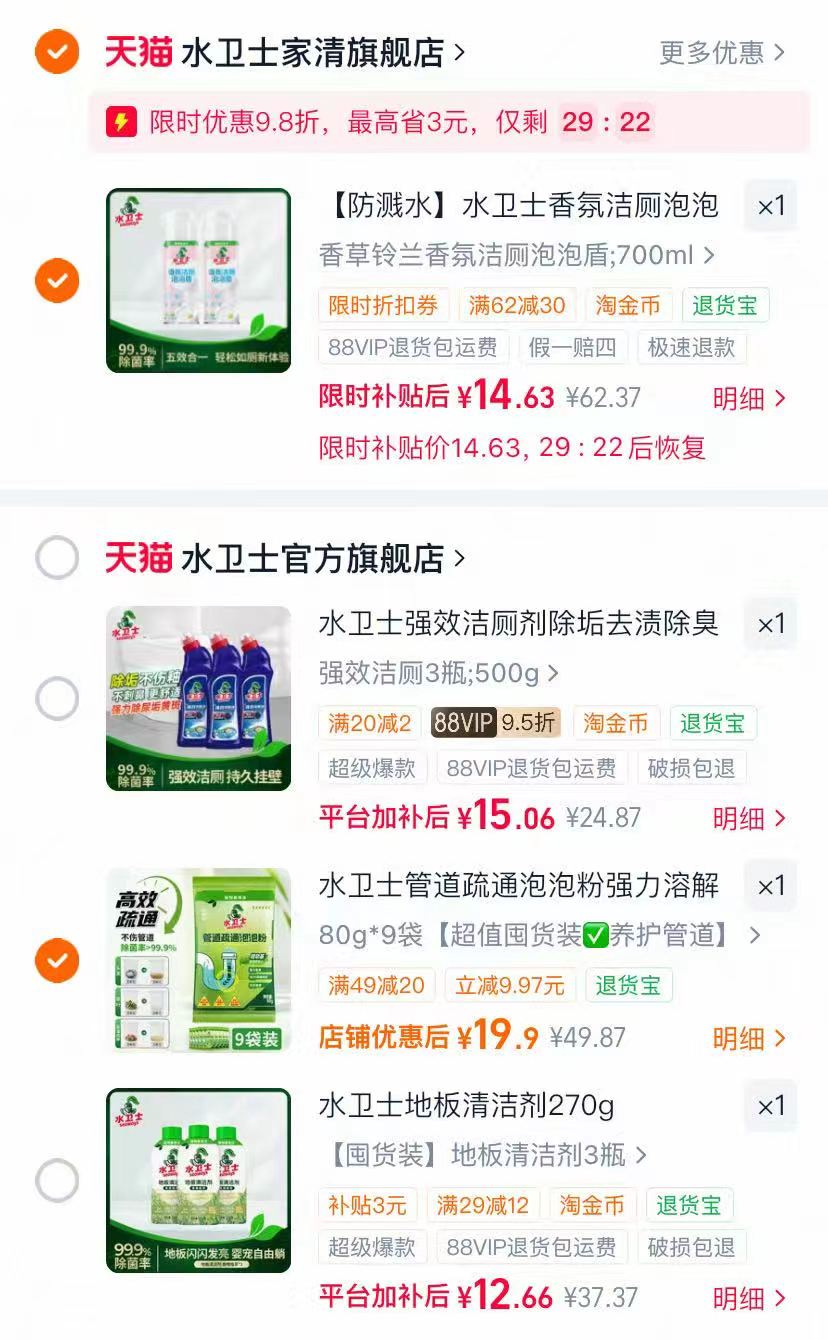Change variant 80g*9袋 of 管道疏通泡泡粉
The image size is (828, 1340).
click(x=540, y=935)
